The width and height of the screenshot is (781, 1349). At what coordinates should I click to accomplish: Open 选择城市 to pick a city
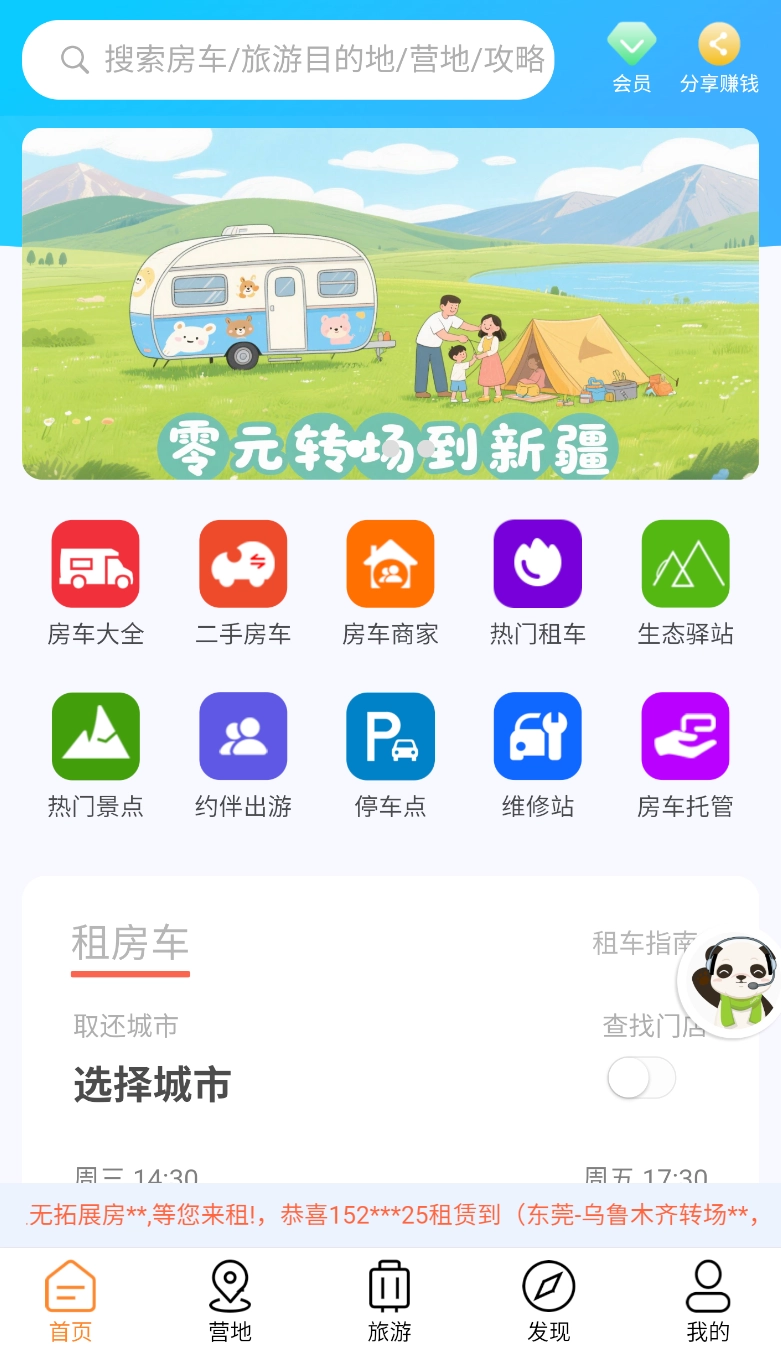(x=151, y=1083)
